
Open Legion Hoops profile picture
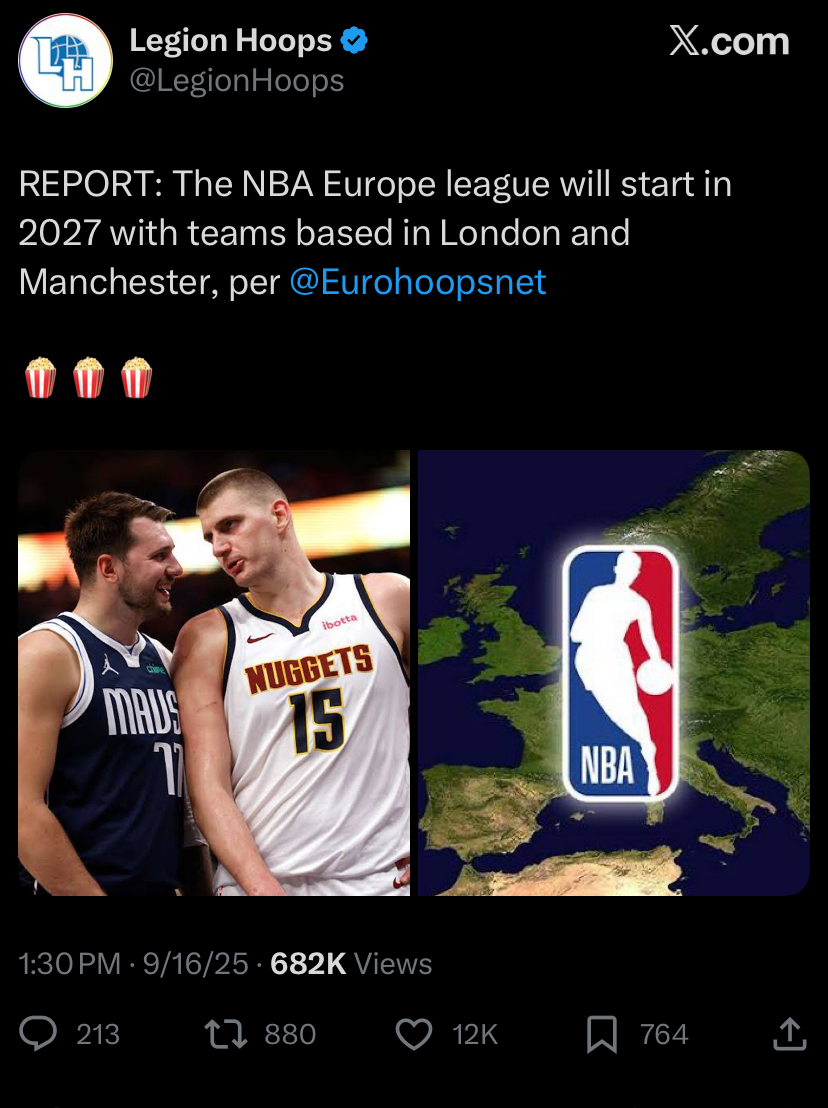click(65, 60)
